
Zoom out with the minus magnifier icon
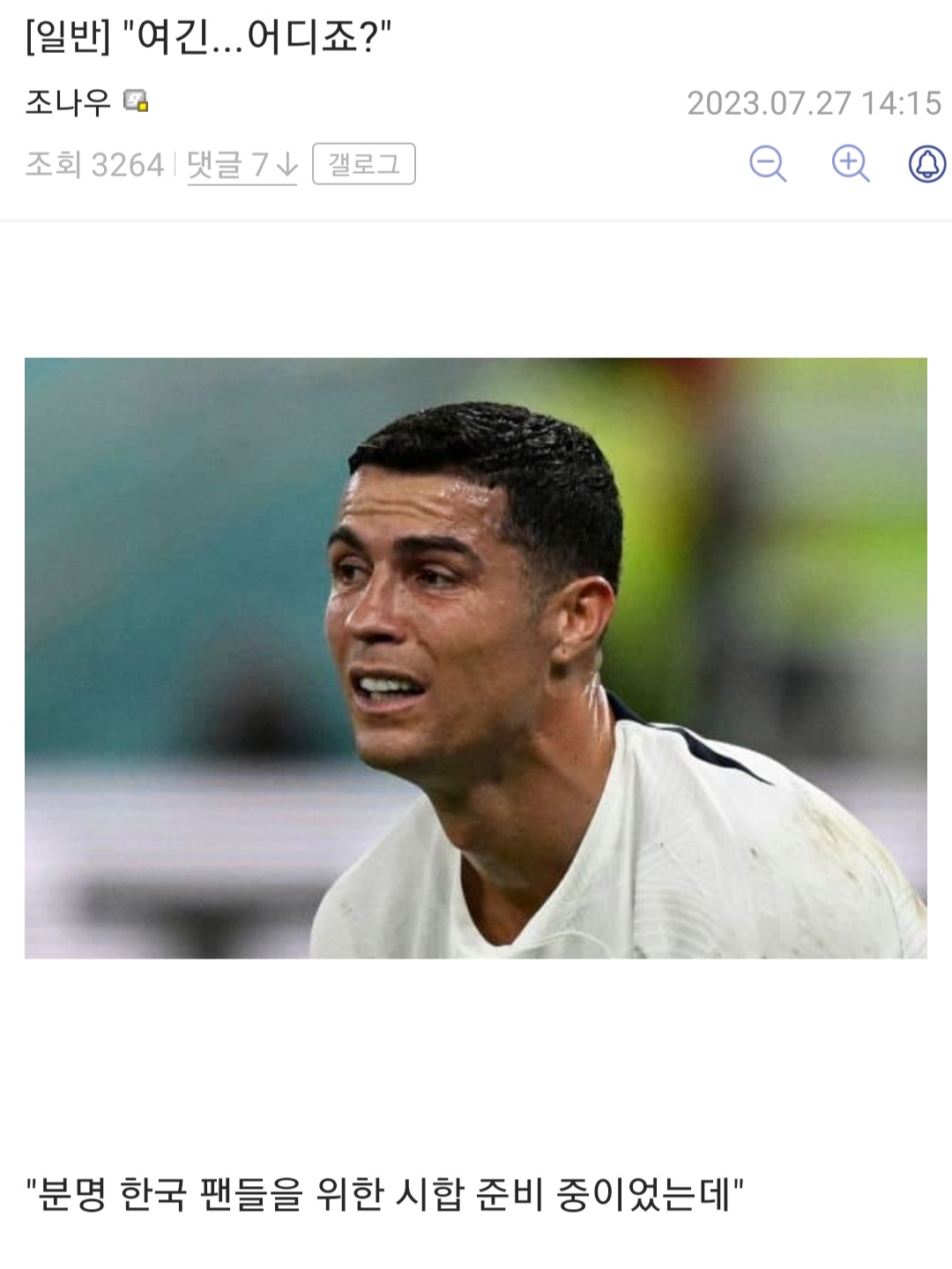pyautogui.click(x=768, y=164)
